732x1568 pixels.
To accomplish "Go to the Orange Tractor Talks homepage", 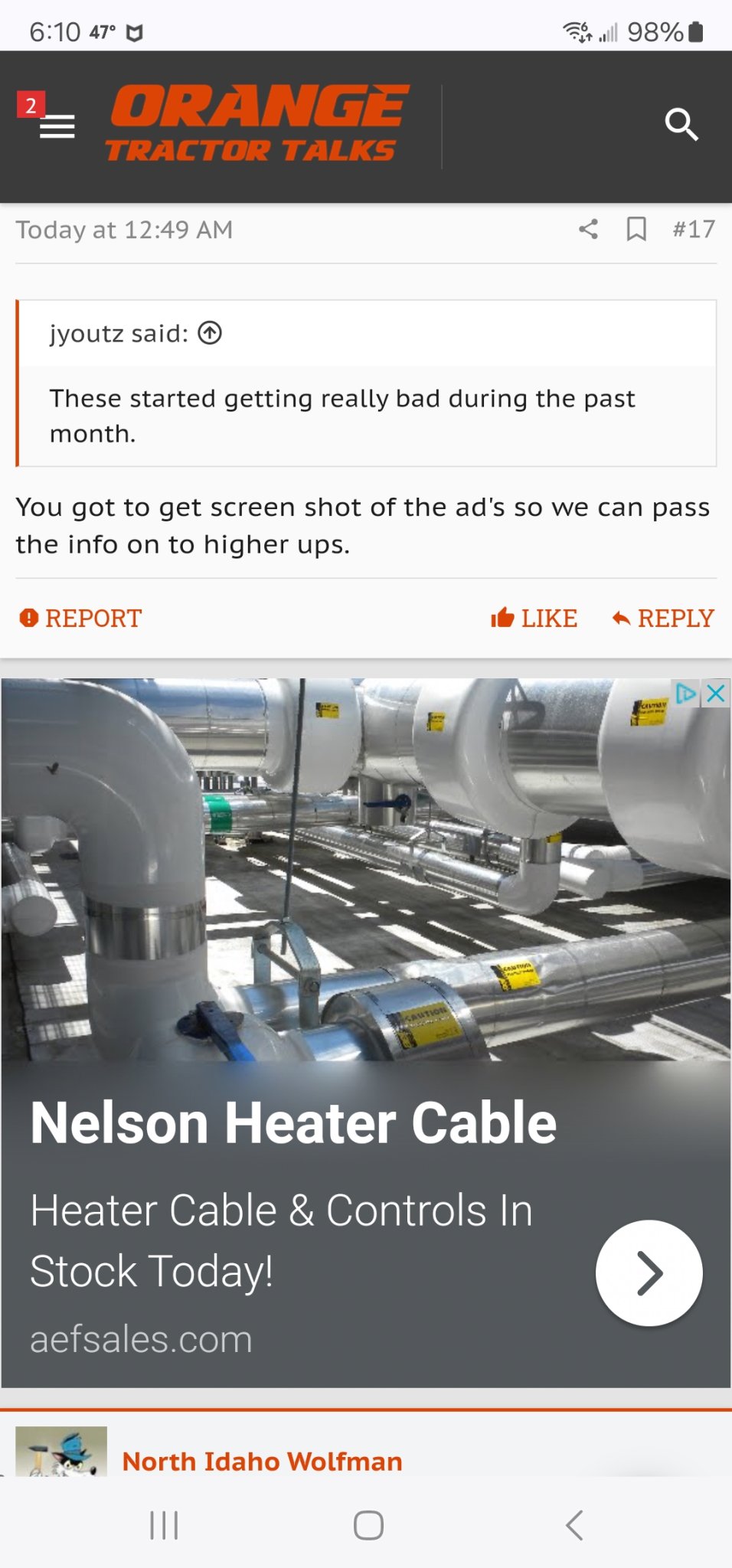I will point(257,124).
